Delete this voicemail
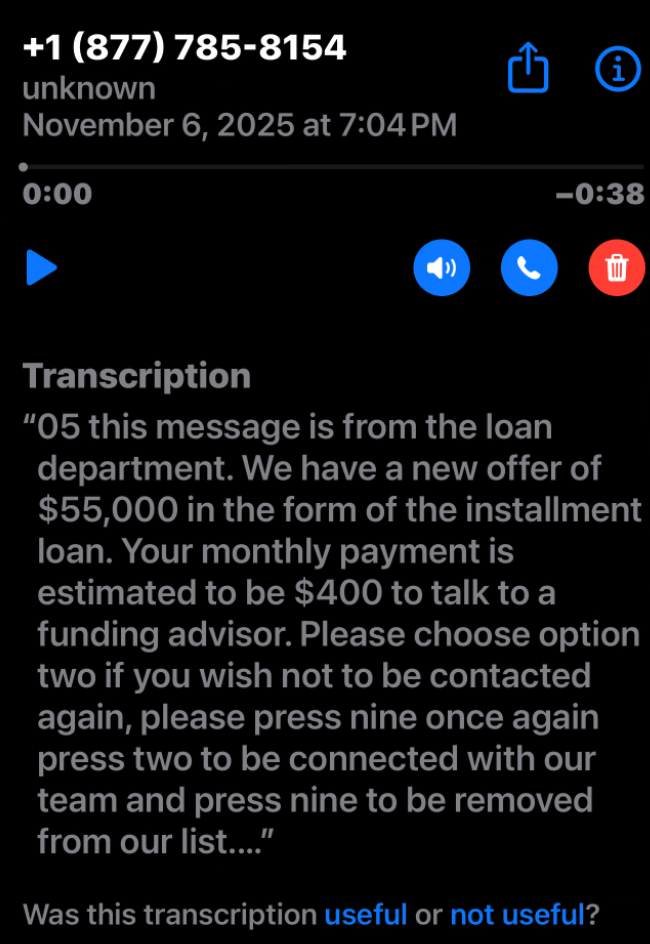This screenshot has width=650, height=944. click(617, 268)
